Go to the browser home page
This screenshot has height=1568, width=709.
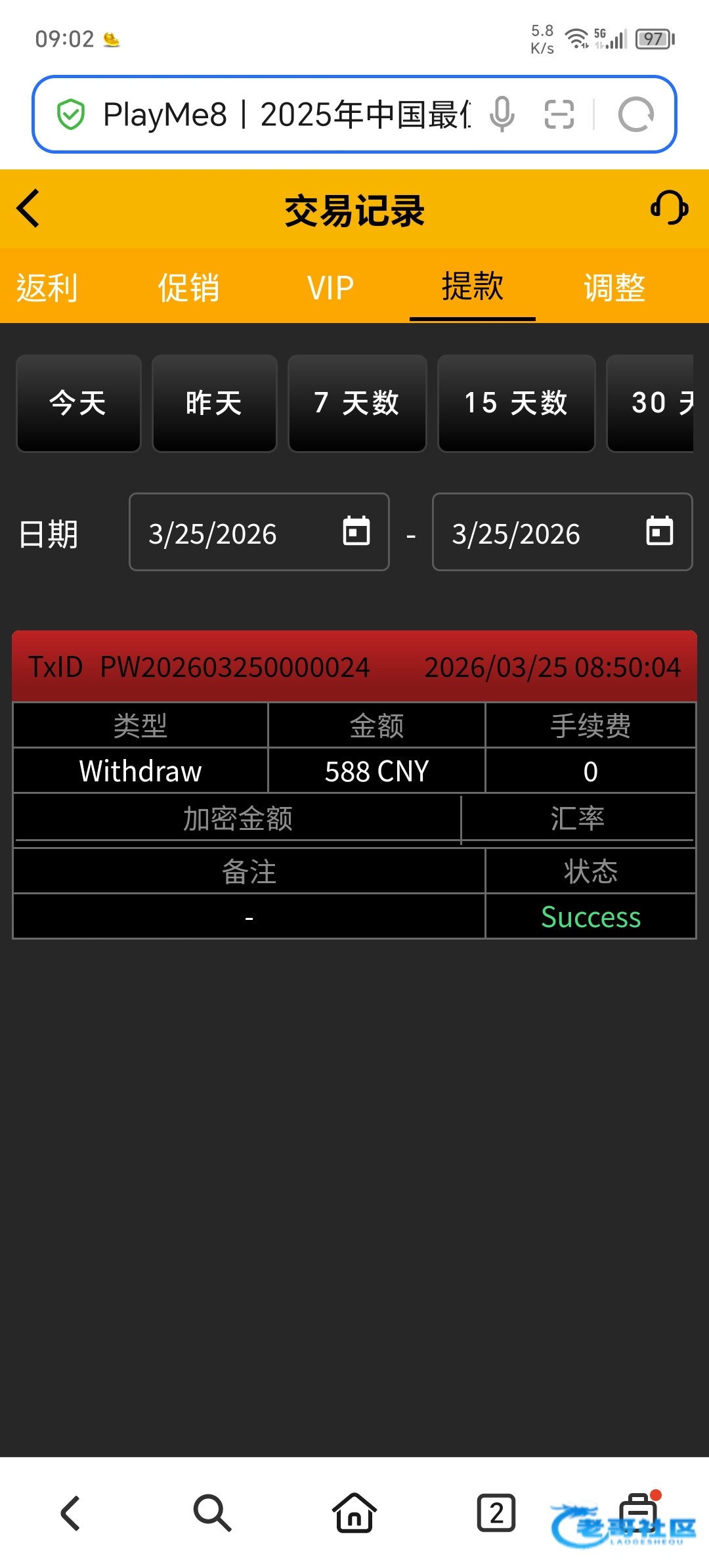coord(354,1513)
